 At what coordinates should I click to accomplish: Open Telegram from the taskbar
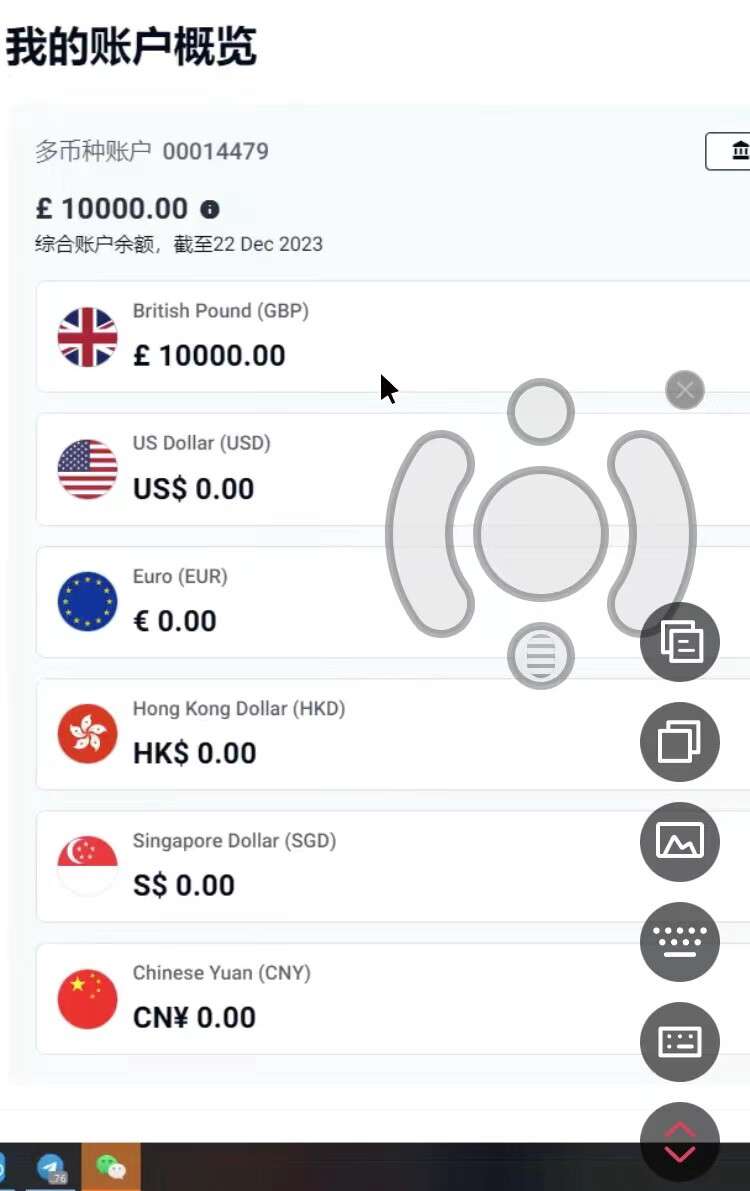[51, 1167]
